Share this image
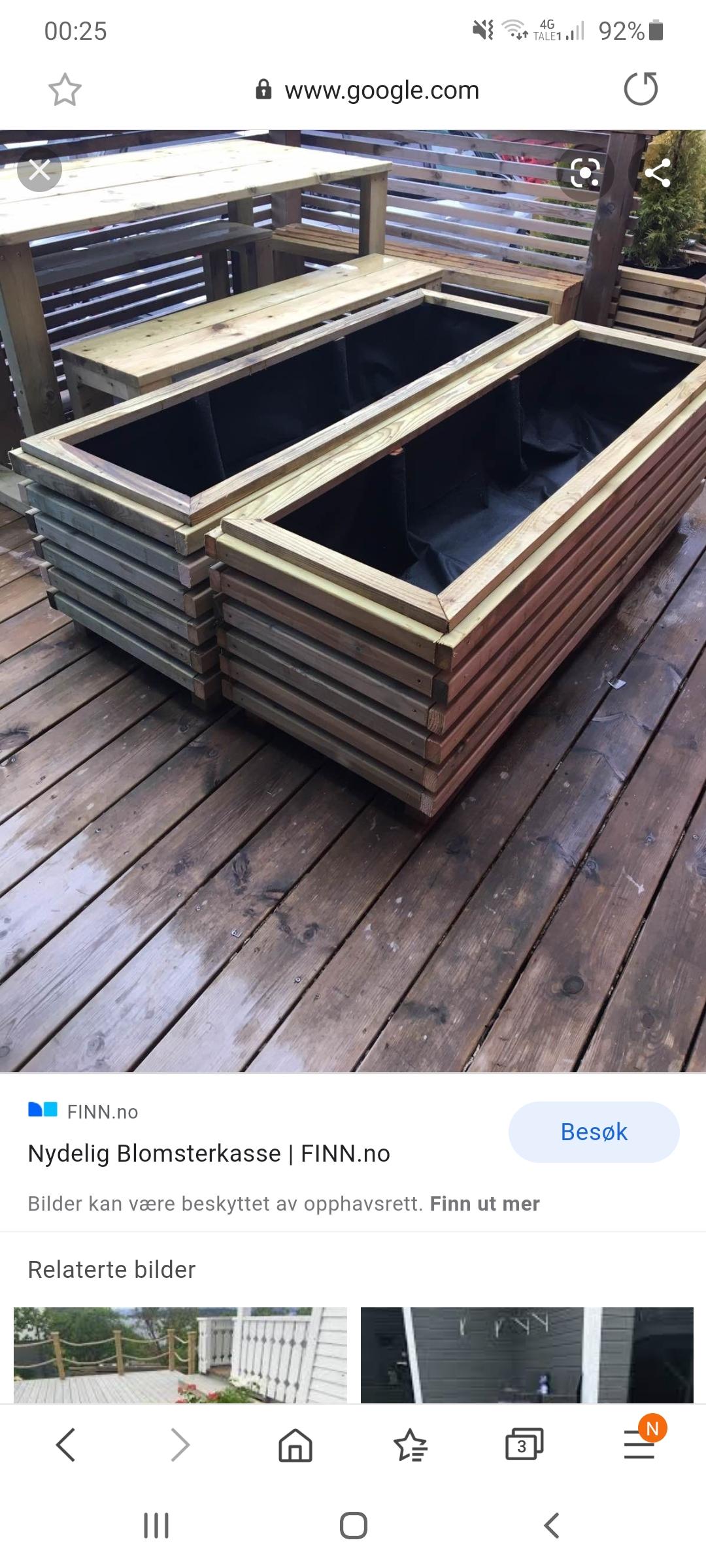The width and height of the screenshot is (706, 1568). tap(657, 172)
